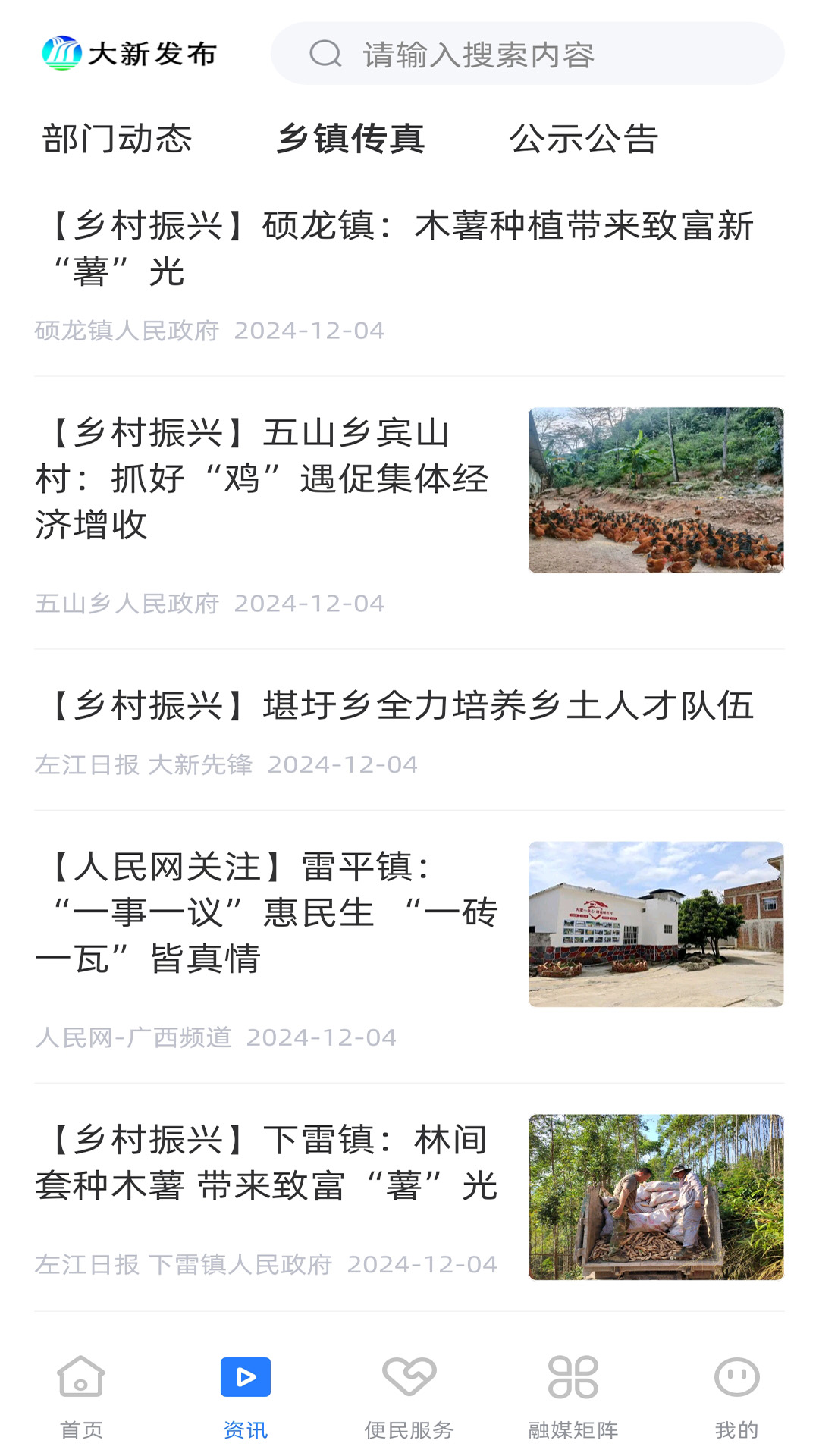Switch to the 部门动态 tab
This screenshot has height=1456, width=819.
[119, 138]
